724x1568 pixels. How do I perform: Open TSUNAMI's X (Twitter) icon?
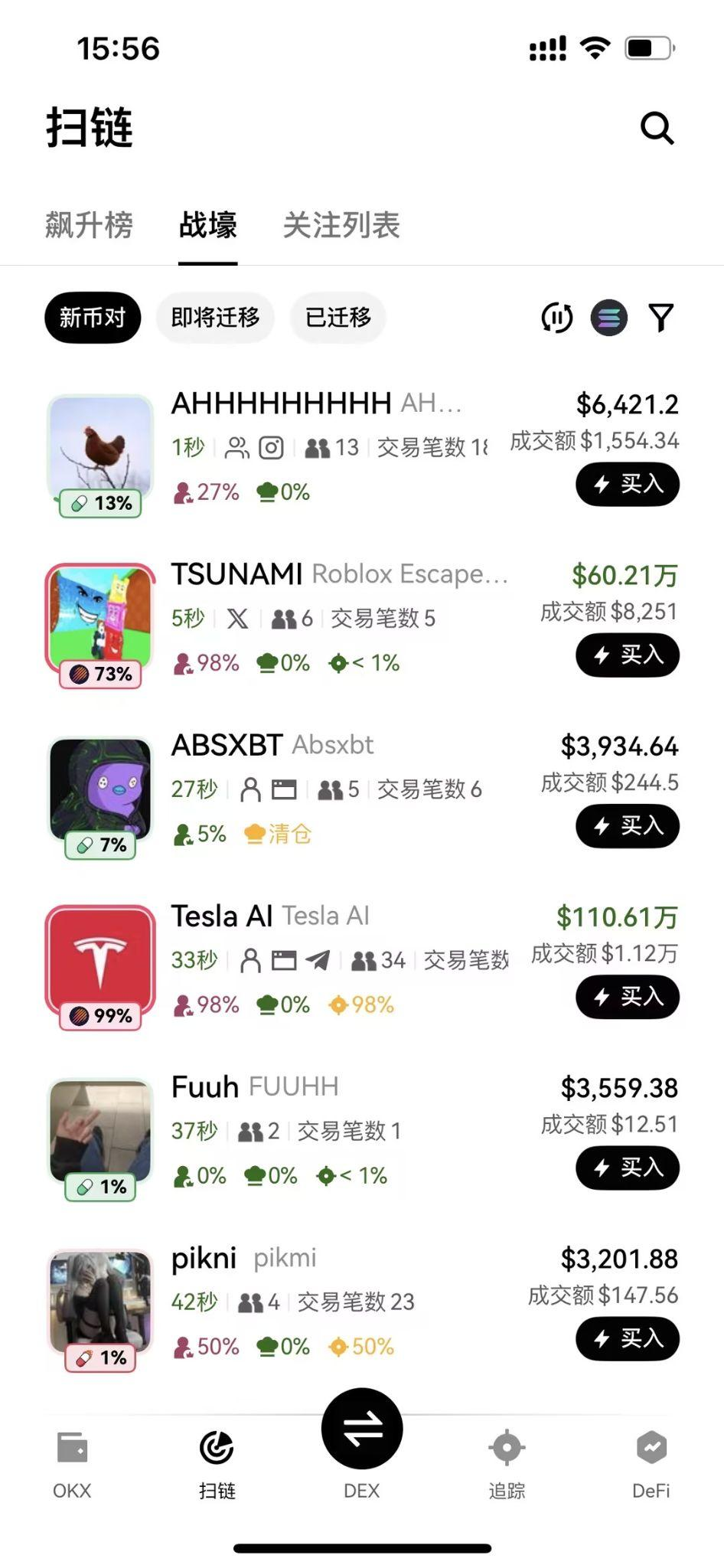tap(239, 619)
